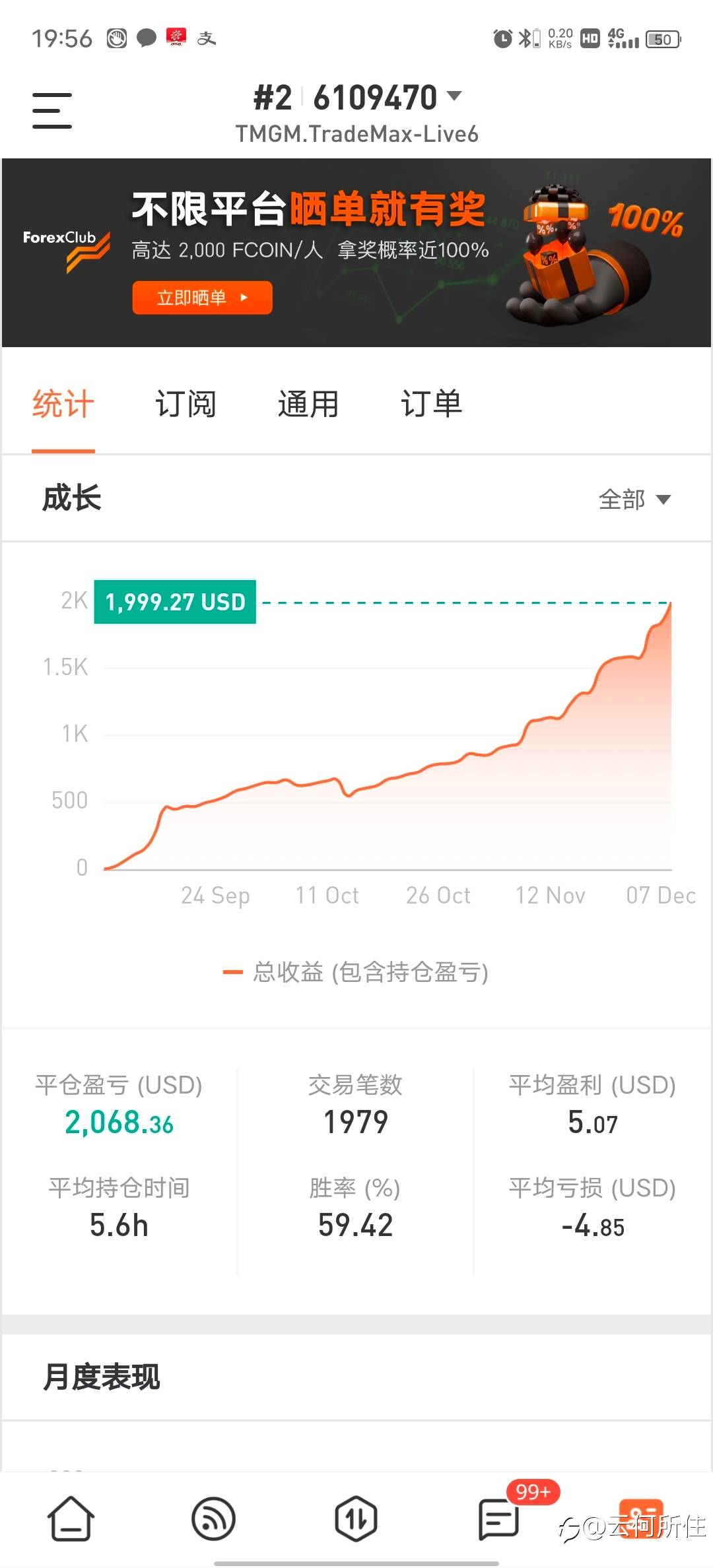713x1568 pixels.
Task: Open messages with 99+ badge
Action: click(499, 1519)
